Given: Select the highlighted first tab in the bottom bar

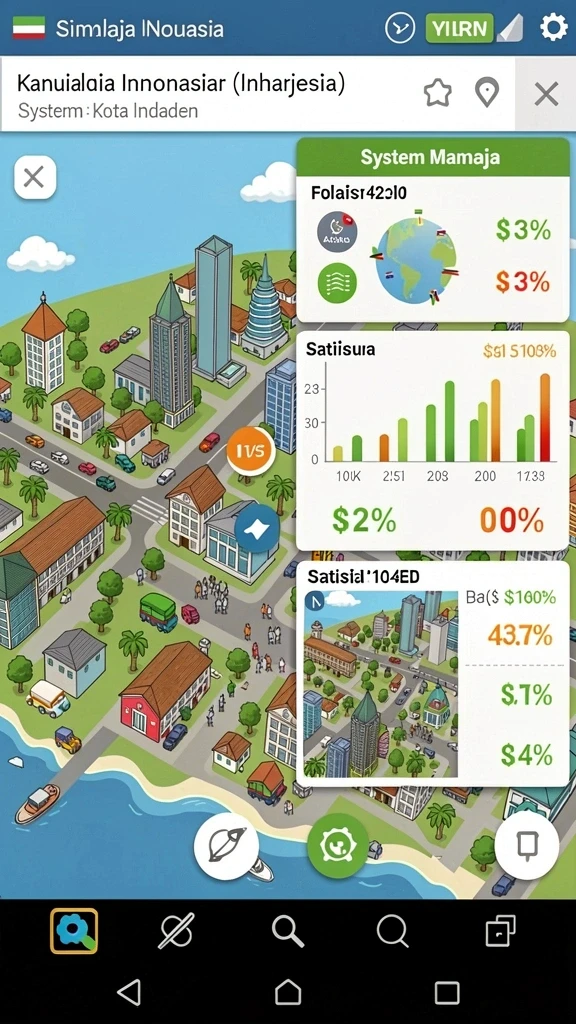Looking at the screenshot, I should click(x=74, y=931).
